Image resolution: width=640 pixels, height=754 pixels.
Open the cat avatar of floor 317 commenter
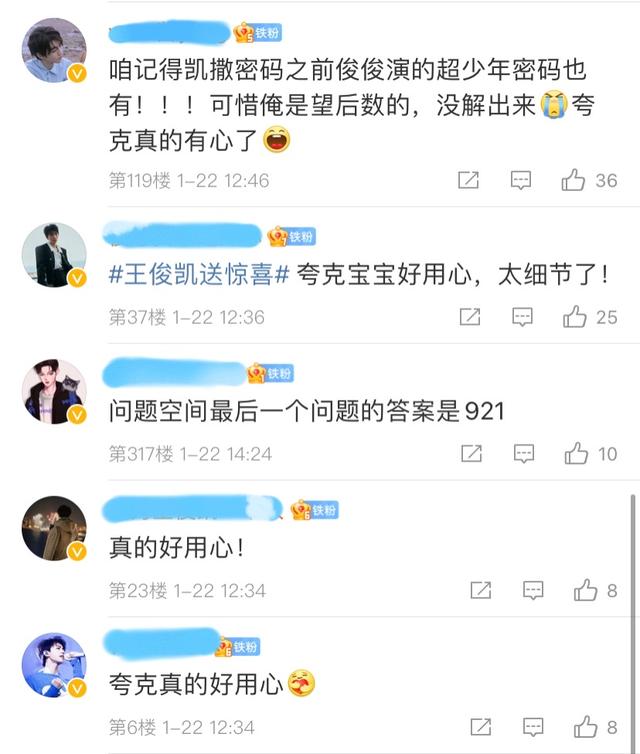point(54,391)
